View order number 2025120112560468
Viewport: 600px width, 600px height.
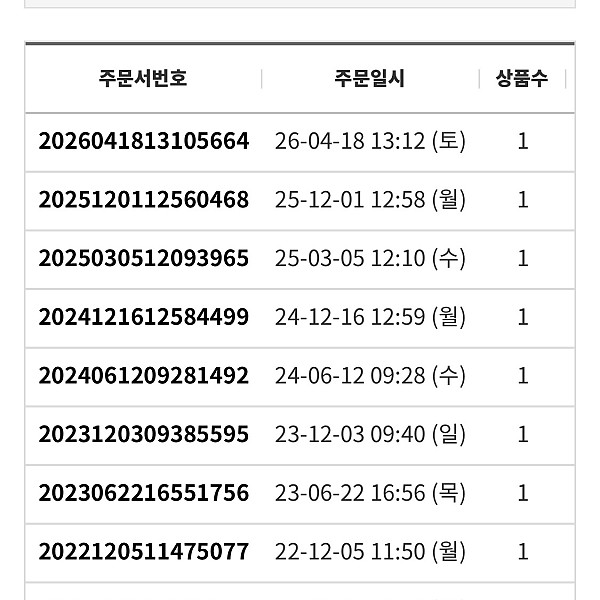144,200
